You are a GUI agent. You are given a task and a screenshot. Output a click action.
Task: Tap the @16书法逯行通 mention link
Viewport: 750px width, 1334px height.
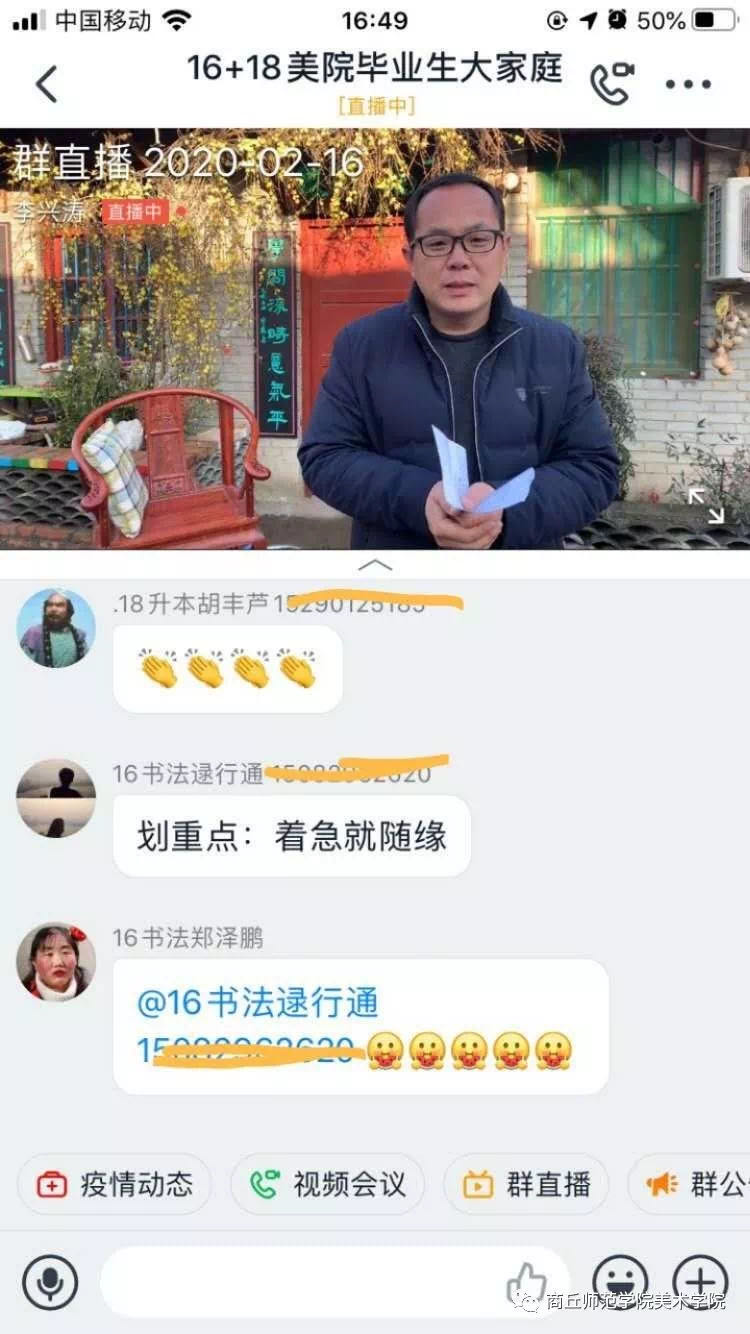258,1002
